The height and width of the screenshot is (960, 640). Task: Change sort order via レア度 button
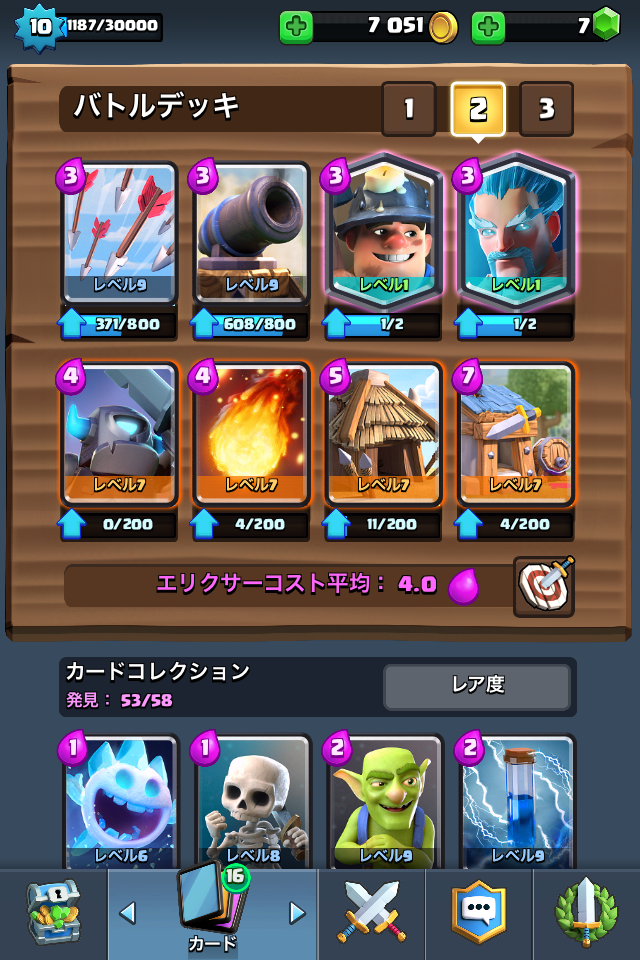click(x=477, y=686)
